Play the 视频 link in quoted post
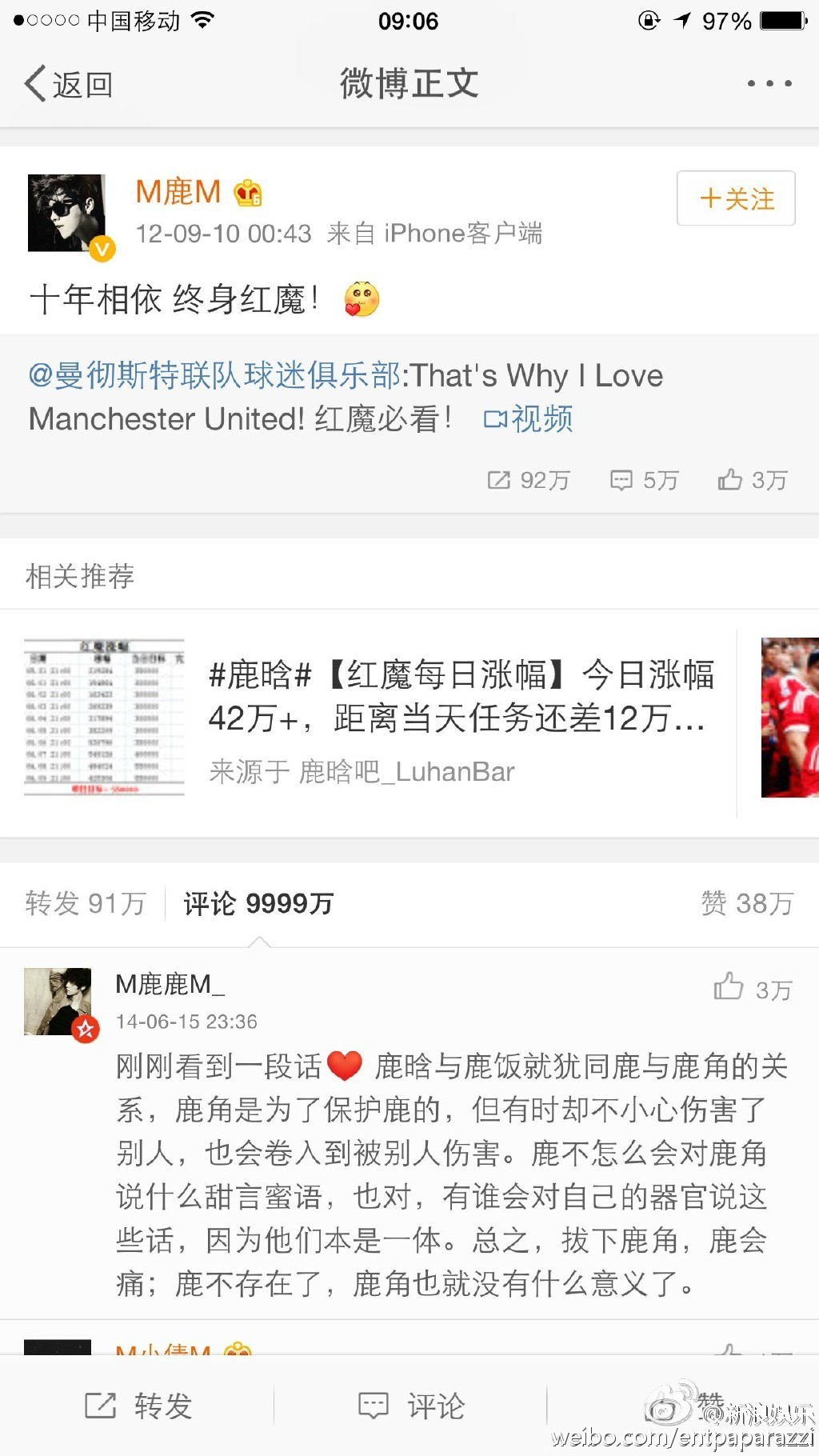 coord(529,418)
